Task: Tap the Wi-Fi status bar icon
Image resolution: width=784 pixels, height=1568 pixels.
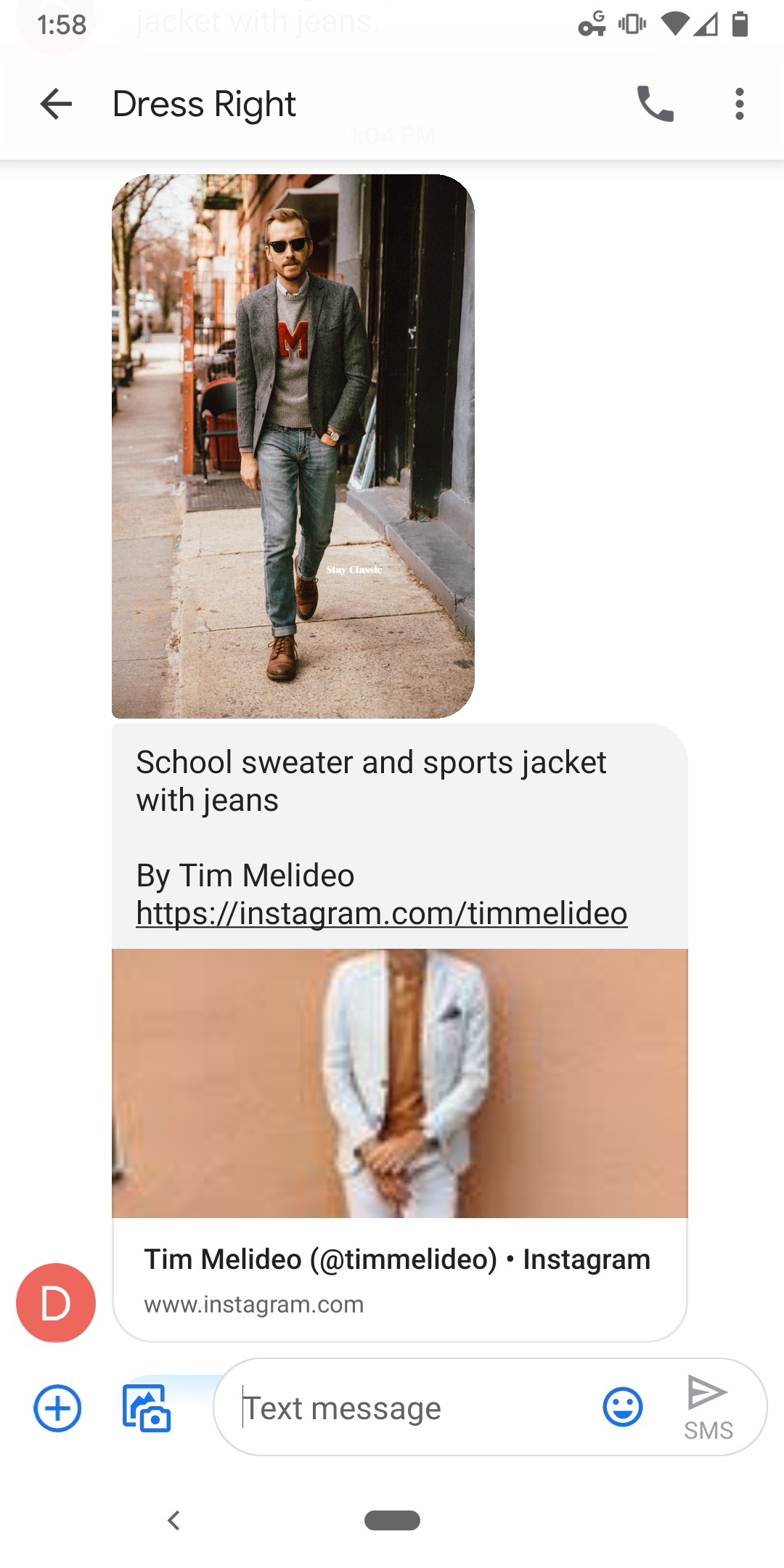Action: coord(677,24)
